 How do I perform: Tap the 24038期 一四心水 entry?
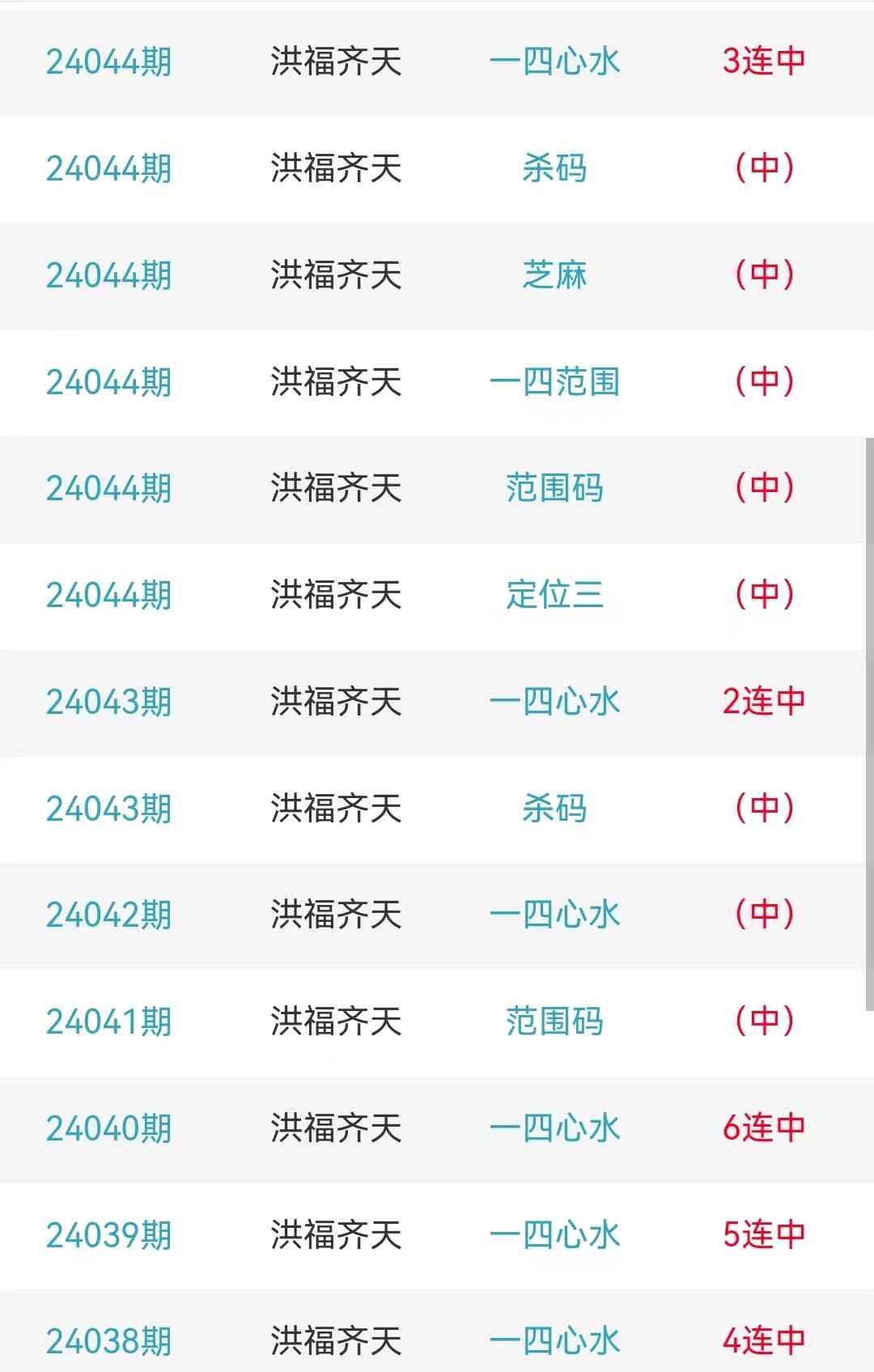tap(554, 1340)
